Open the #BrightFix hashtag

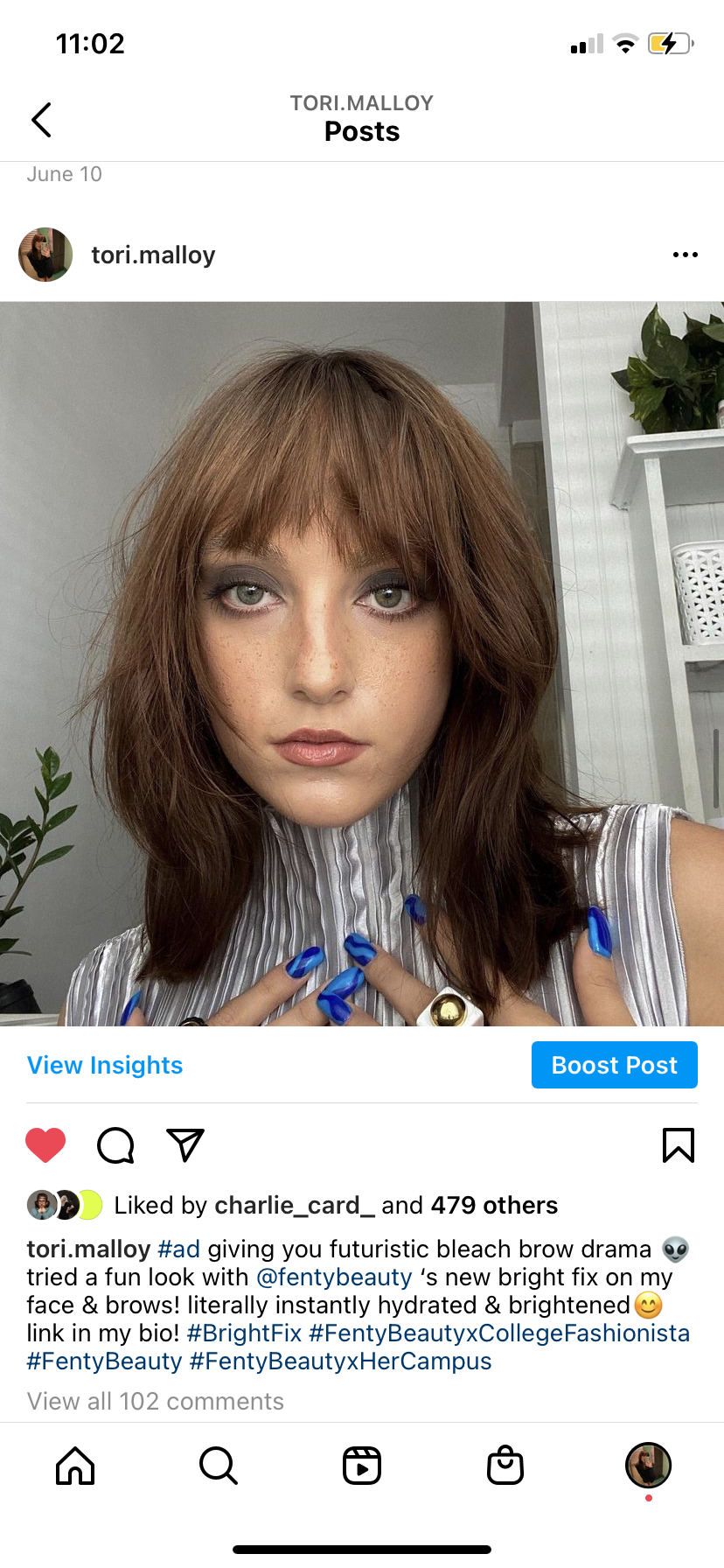point(244,1333)
